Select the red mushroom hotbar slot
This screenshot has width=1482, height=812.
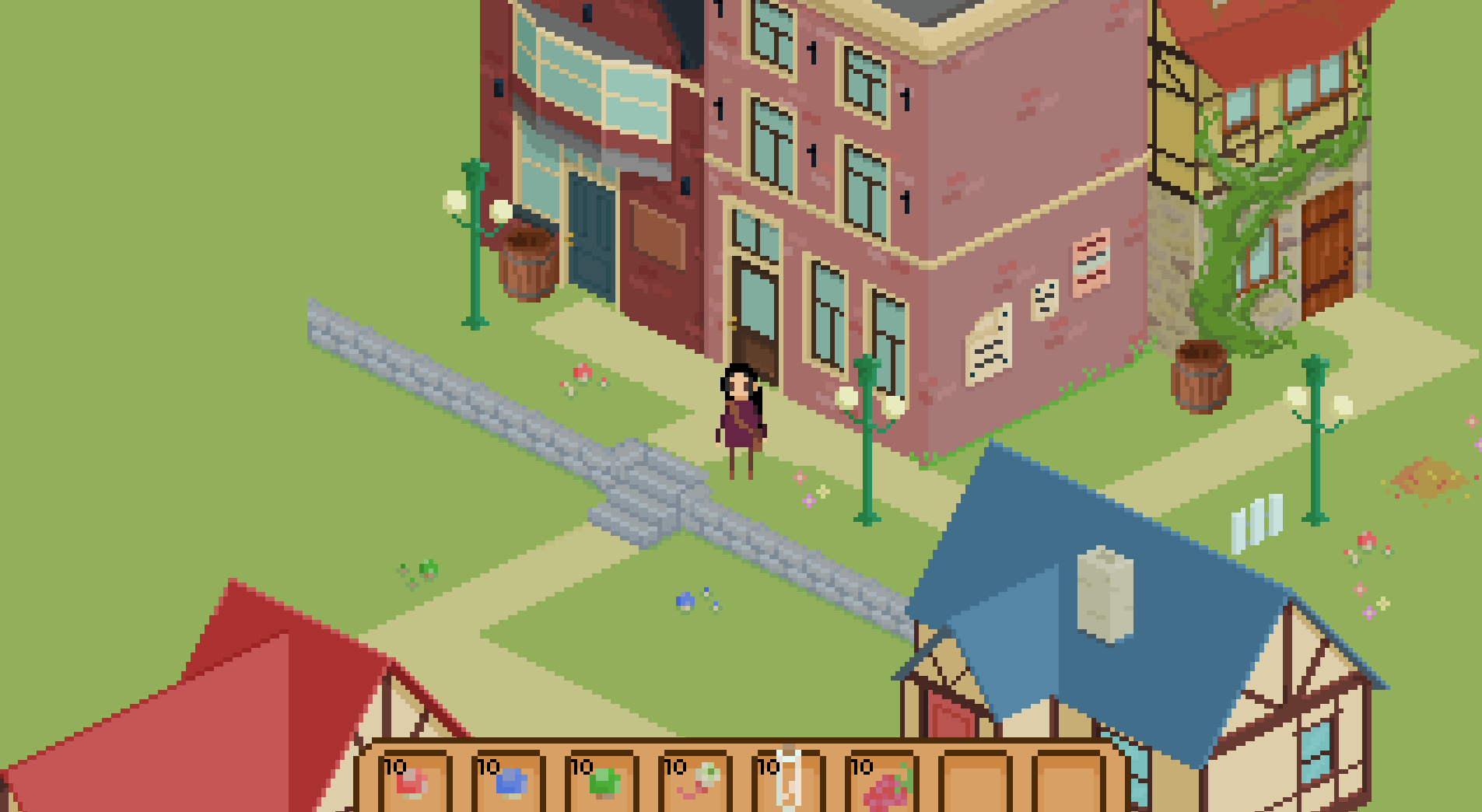(x=415, y=782)
